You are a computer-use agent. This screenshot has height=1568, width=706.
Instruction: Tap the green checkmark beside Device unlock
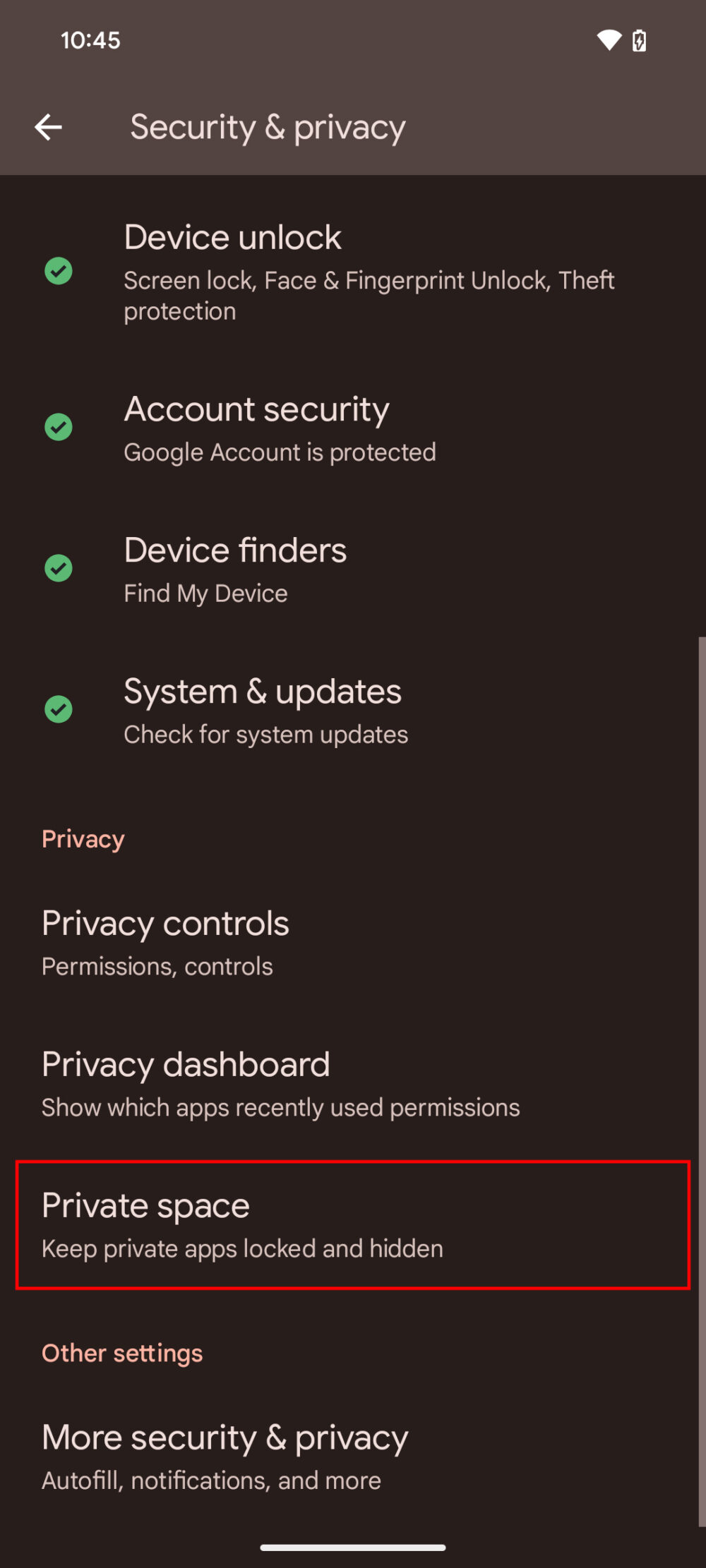(x=59, y=270)
